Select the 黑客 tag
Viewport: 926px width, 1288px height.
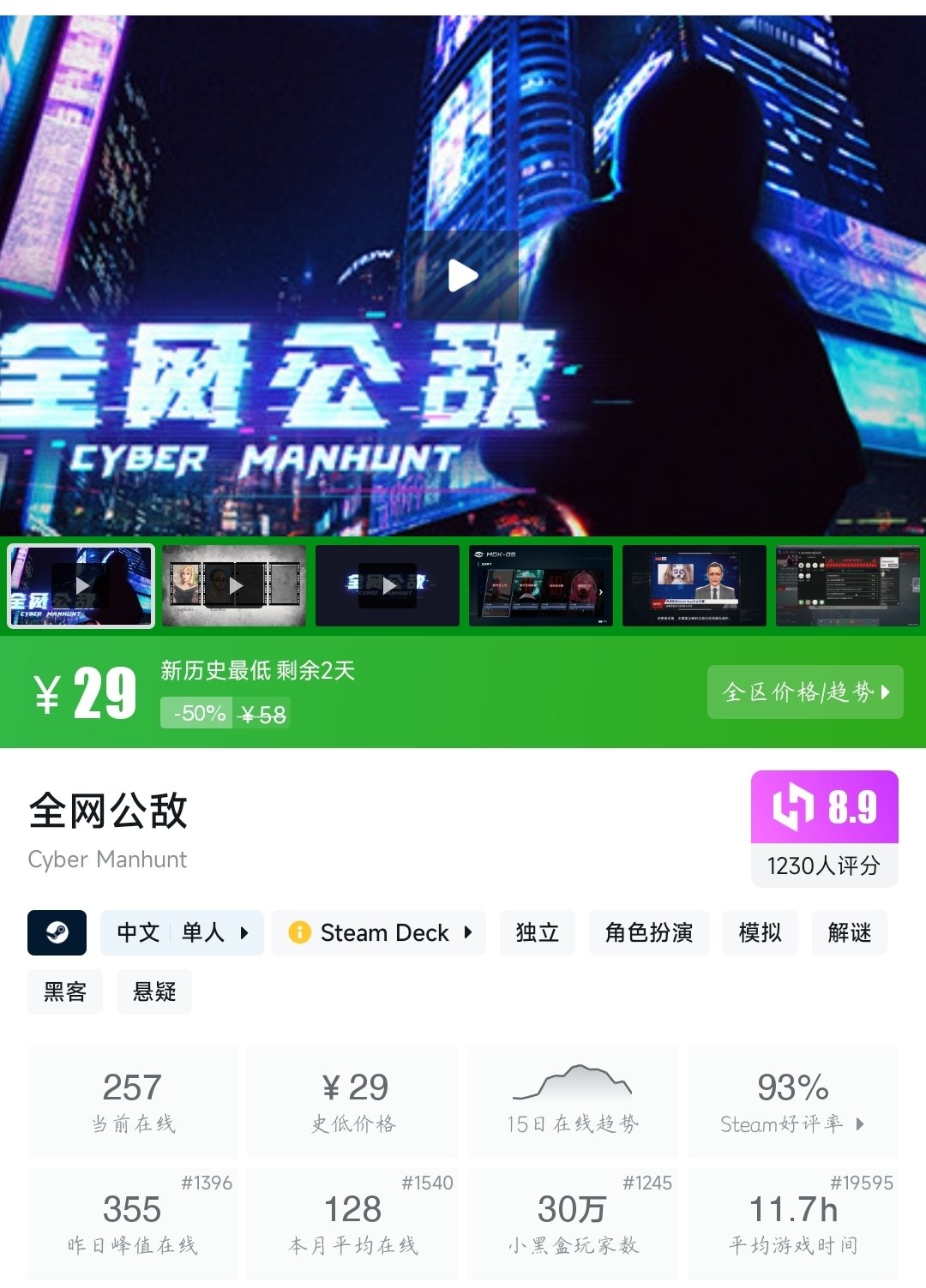coord(65,992)
